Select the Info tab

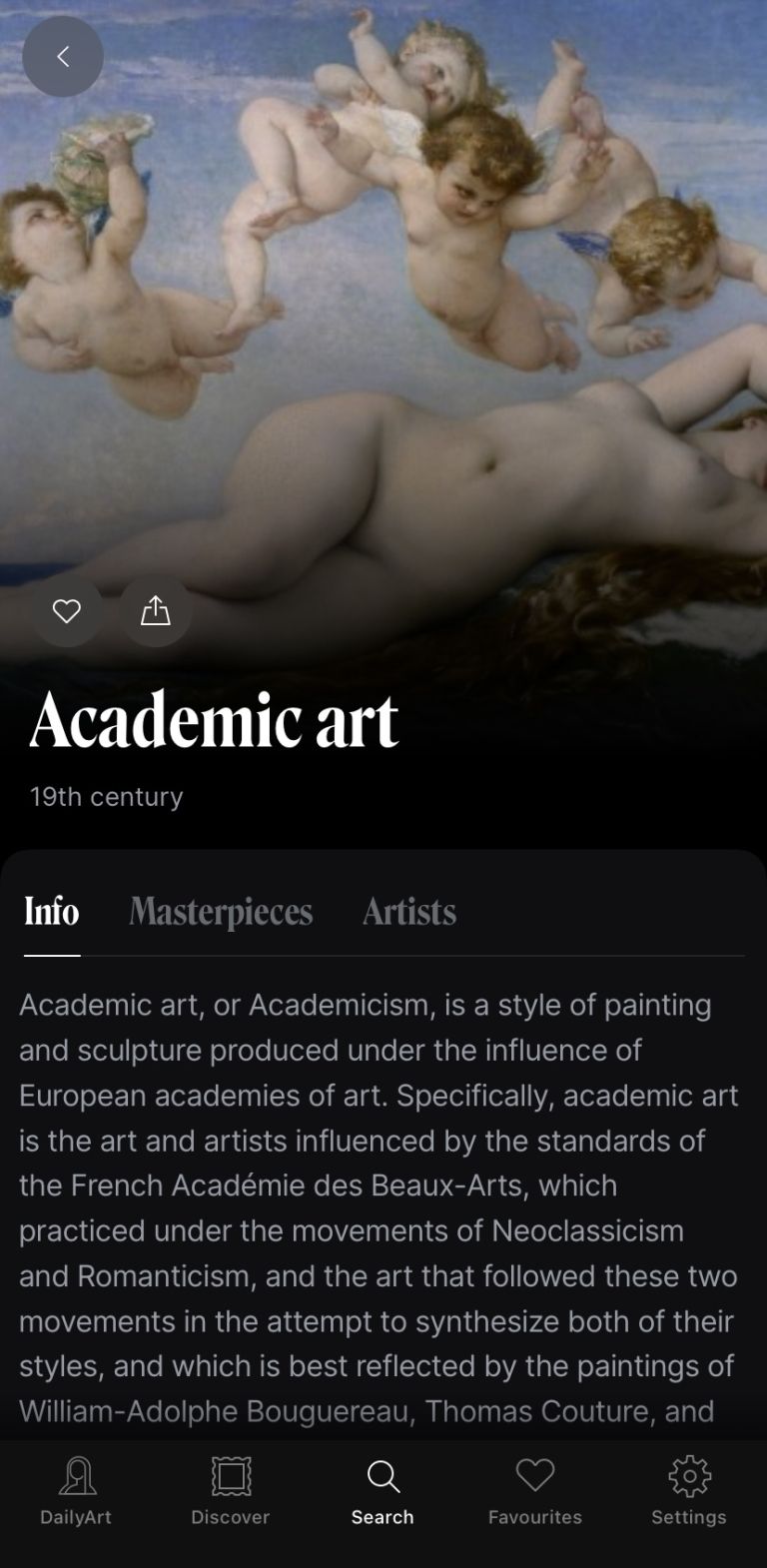(x=52, y=911)
